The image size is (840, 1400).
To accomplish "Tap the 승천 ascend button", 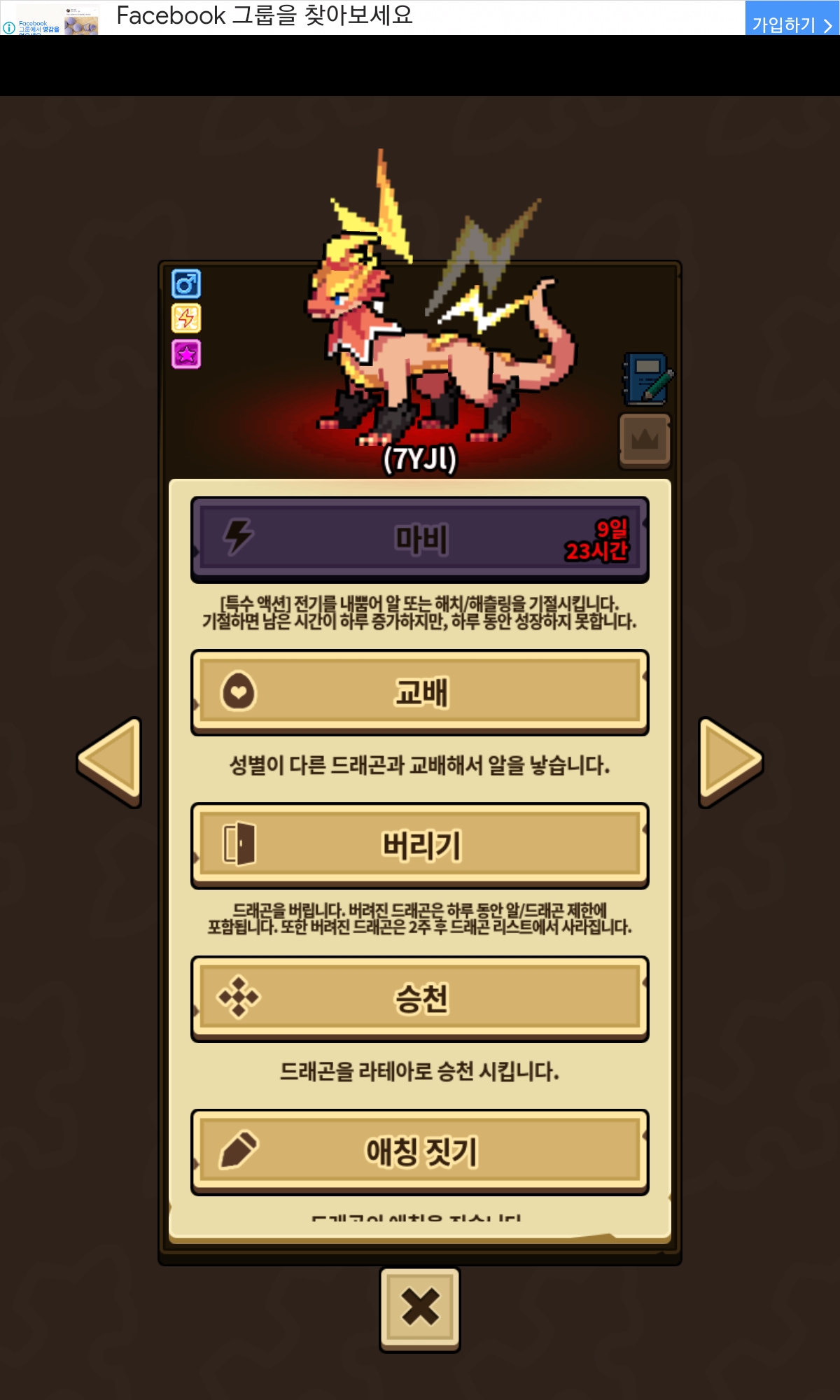I will pos(419,999).
